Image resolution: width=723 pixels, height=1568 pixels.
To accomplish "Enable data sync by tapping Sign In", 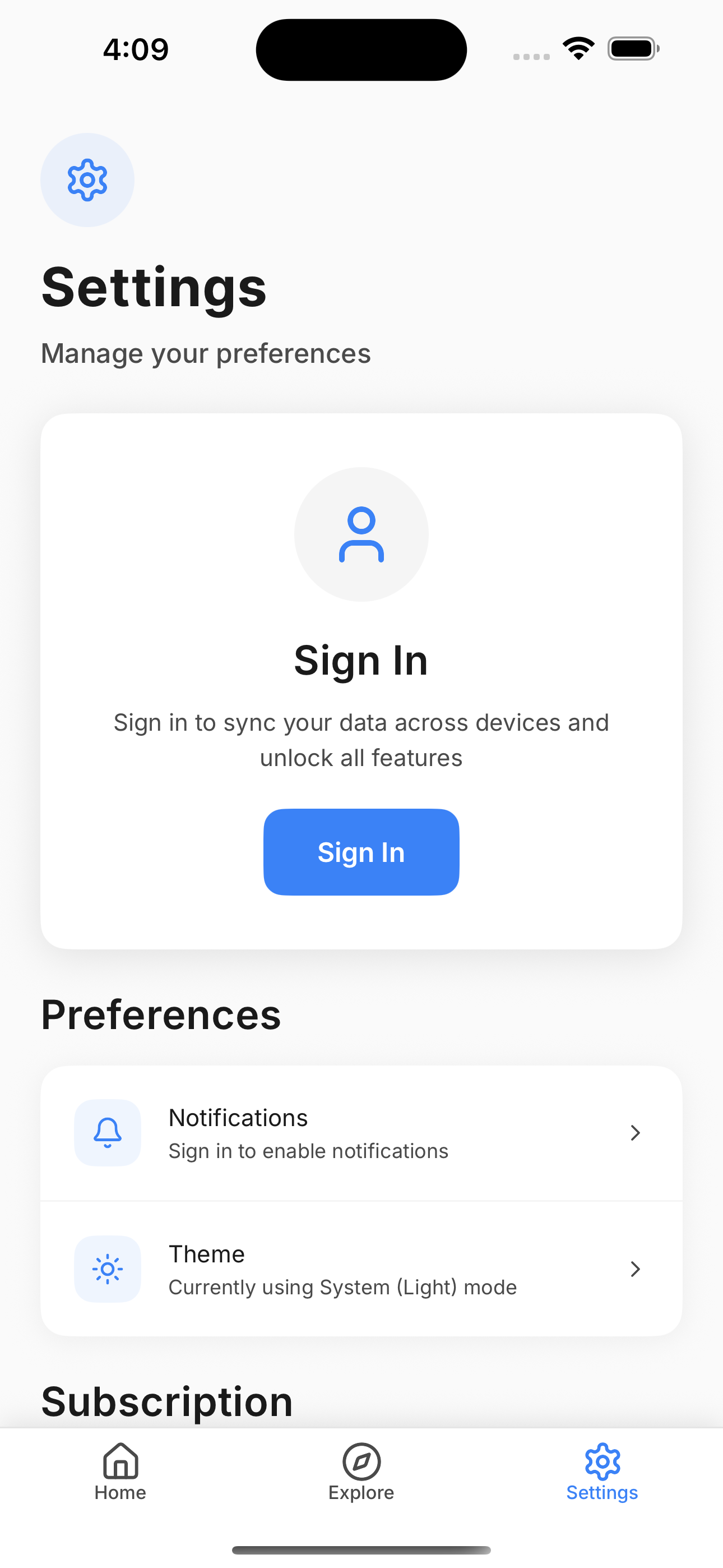I will (361, 852).
